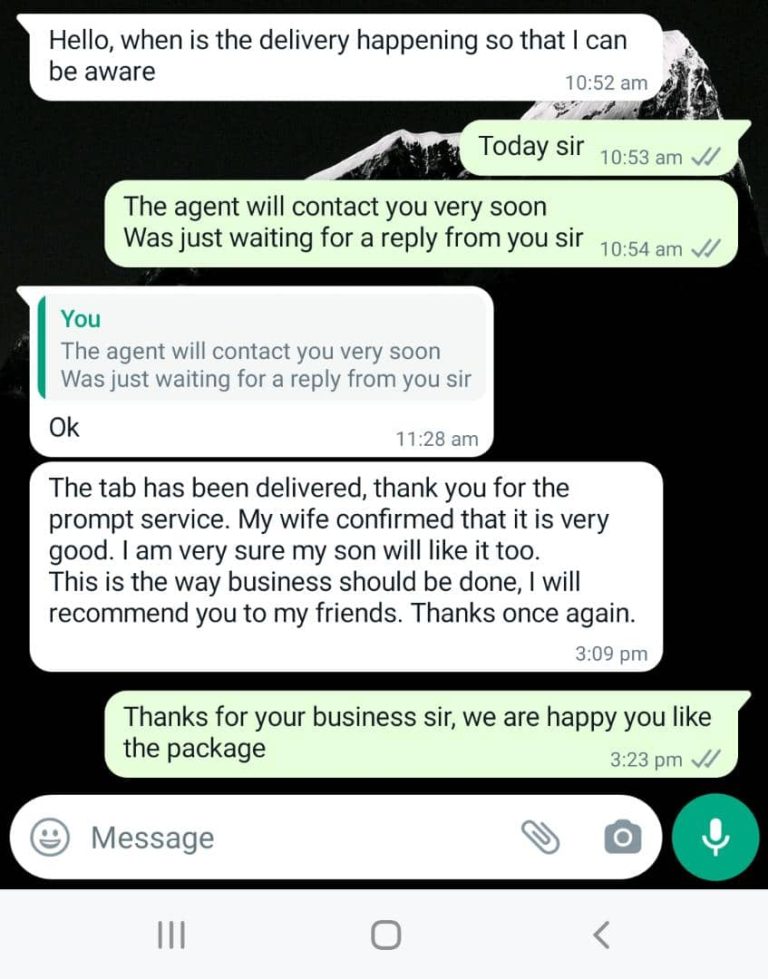768x979 pixels.
Task: Go back using the system back button
Action: 600,934
